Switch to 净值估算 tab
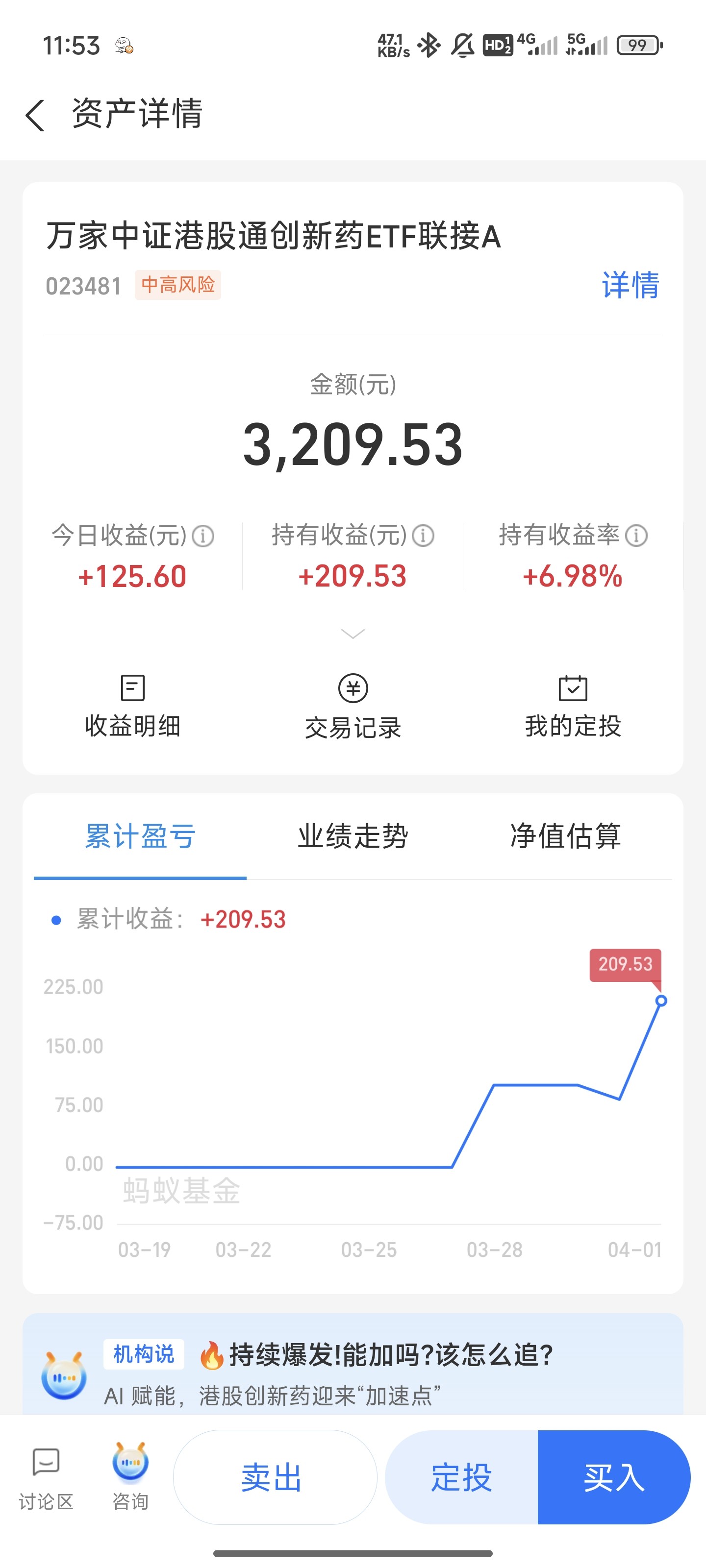The image size is (706, 1568). coord(565,836)
